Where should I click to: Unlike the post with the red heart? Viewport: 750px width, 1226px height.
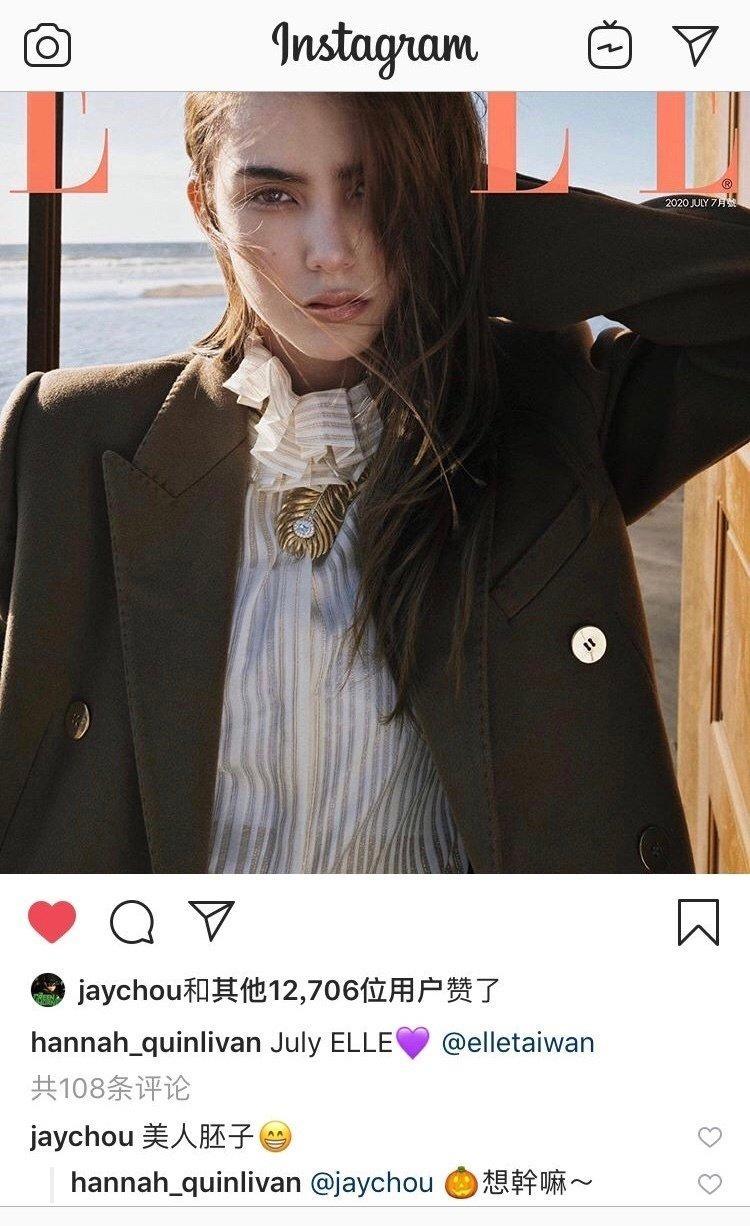(52, 922)
